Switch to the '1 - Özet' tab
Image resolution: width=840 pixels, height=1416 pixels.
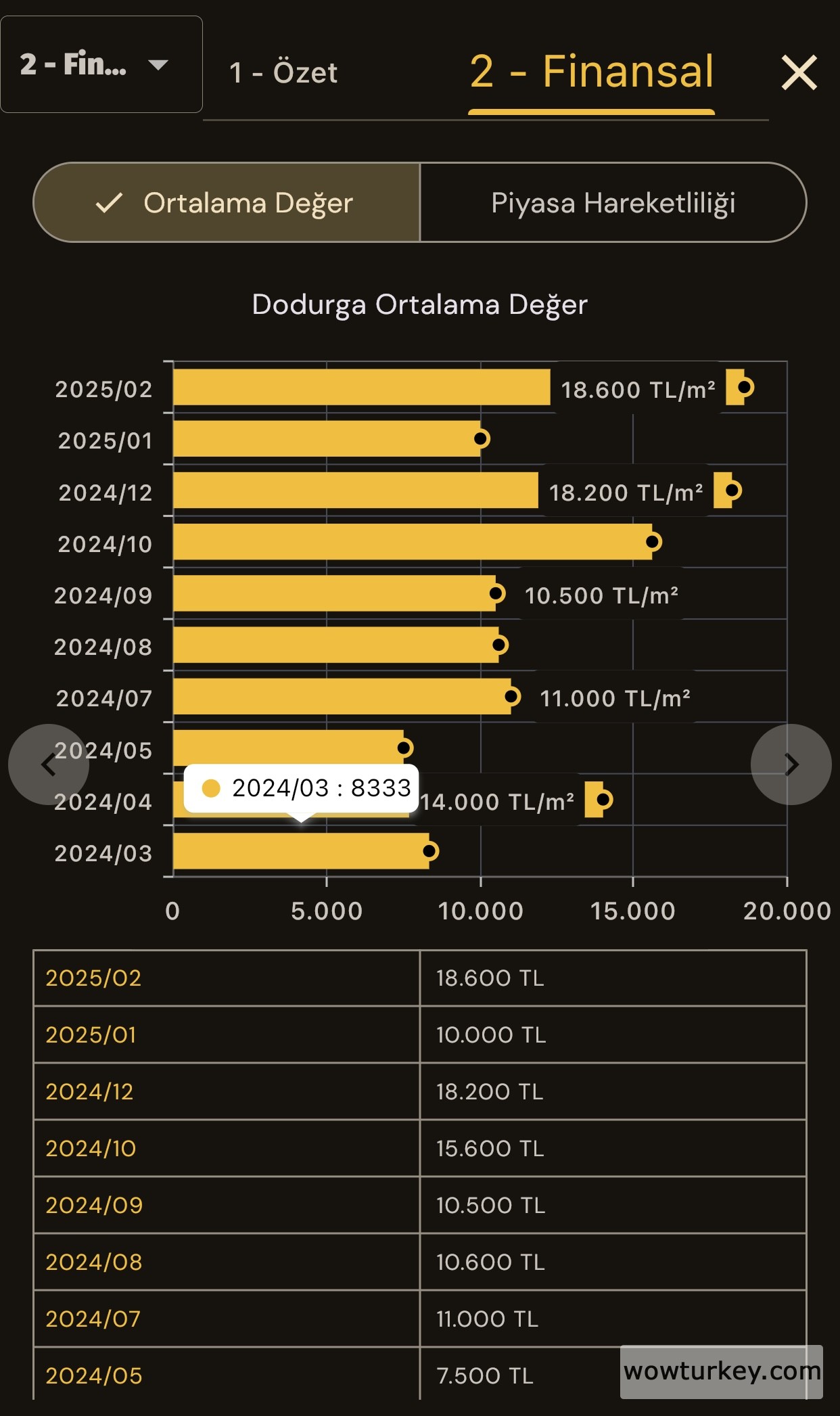click(283, 72)
